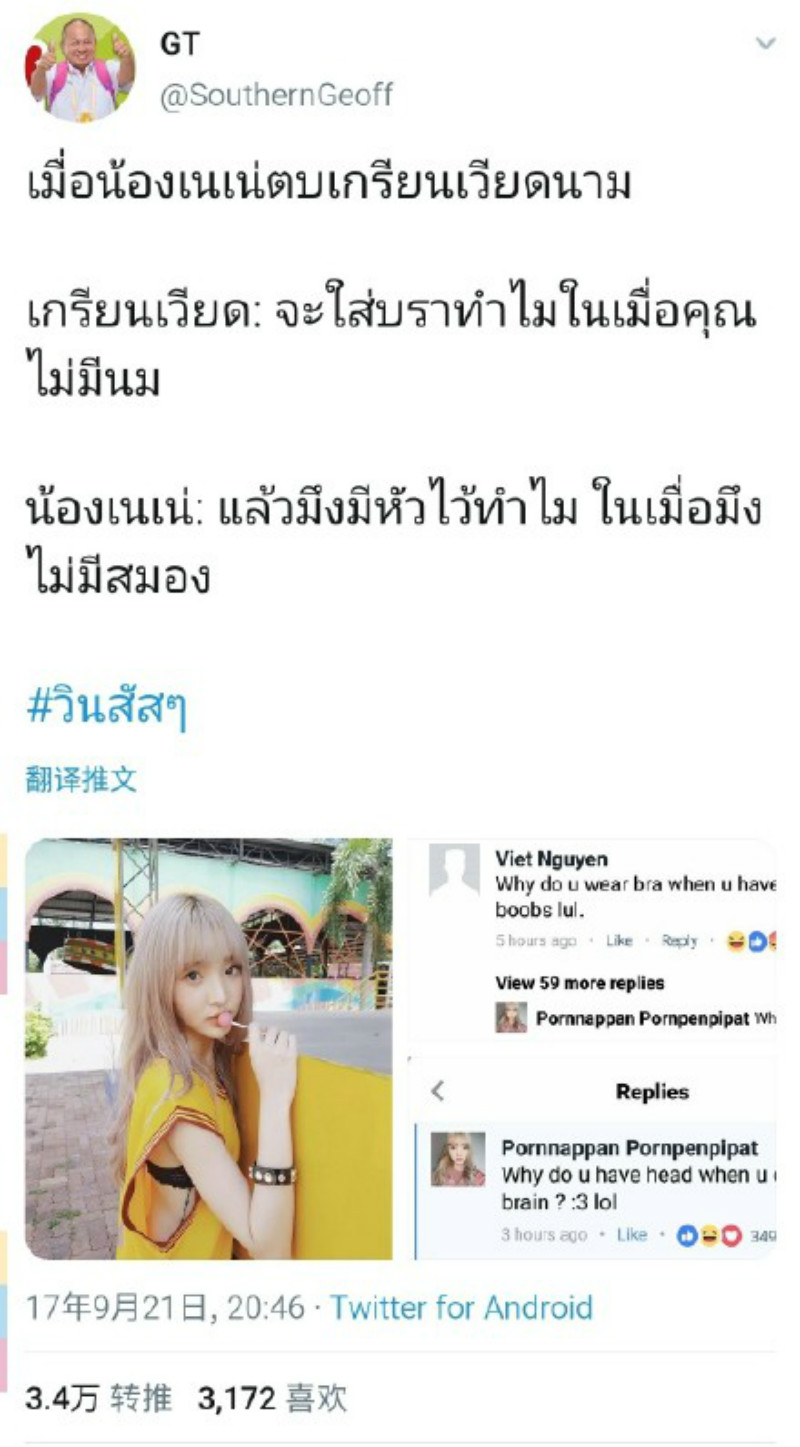
Task: View the 3,172 喜欢 likes list
Action: click(272, 1398)
